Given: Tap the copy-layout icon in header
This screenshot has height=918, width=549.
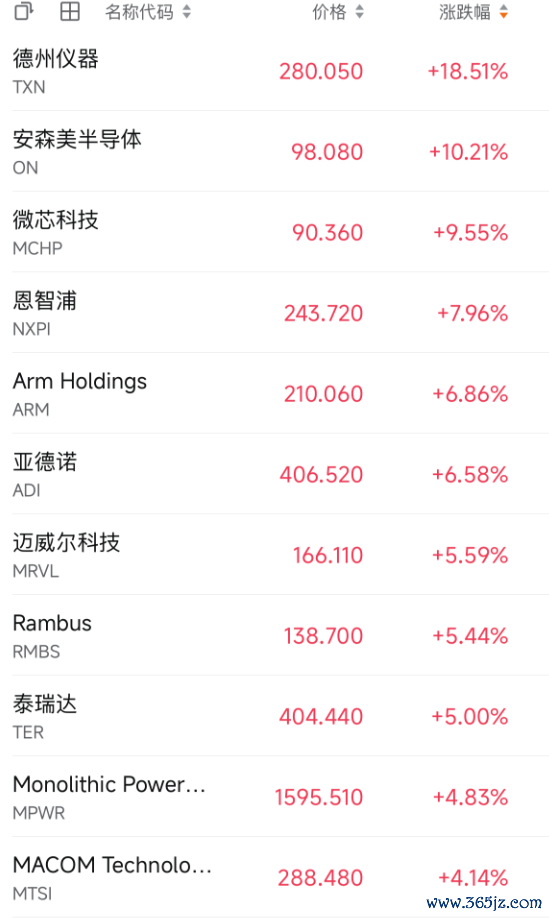Looking at the screenshot, I should [23, 11].
